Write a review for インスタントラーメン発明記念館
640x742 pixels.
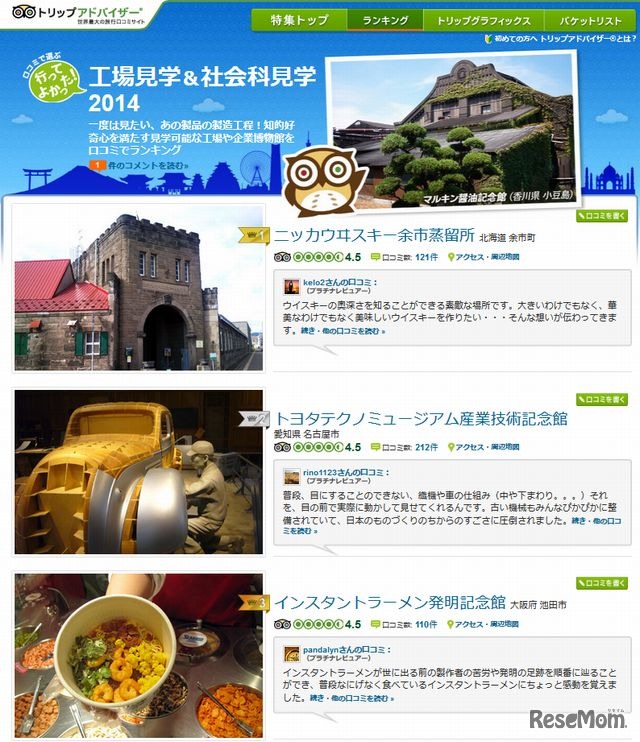pos(603,583)
